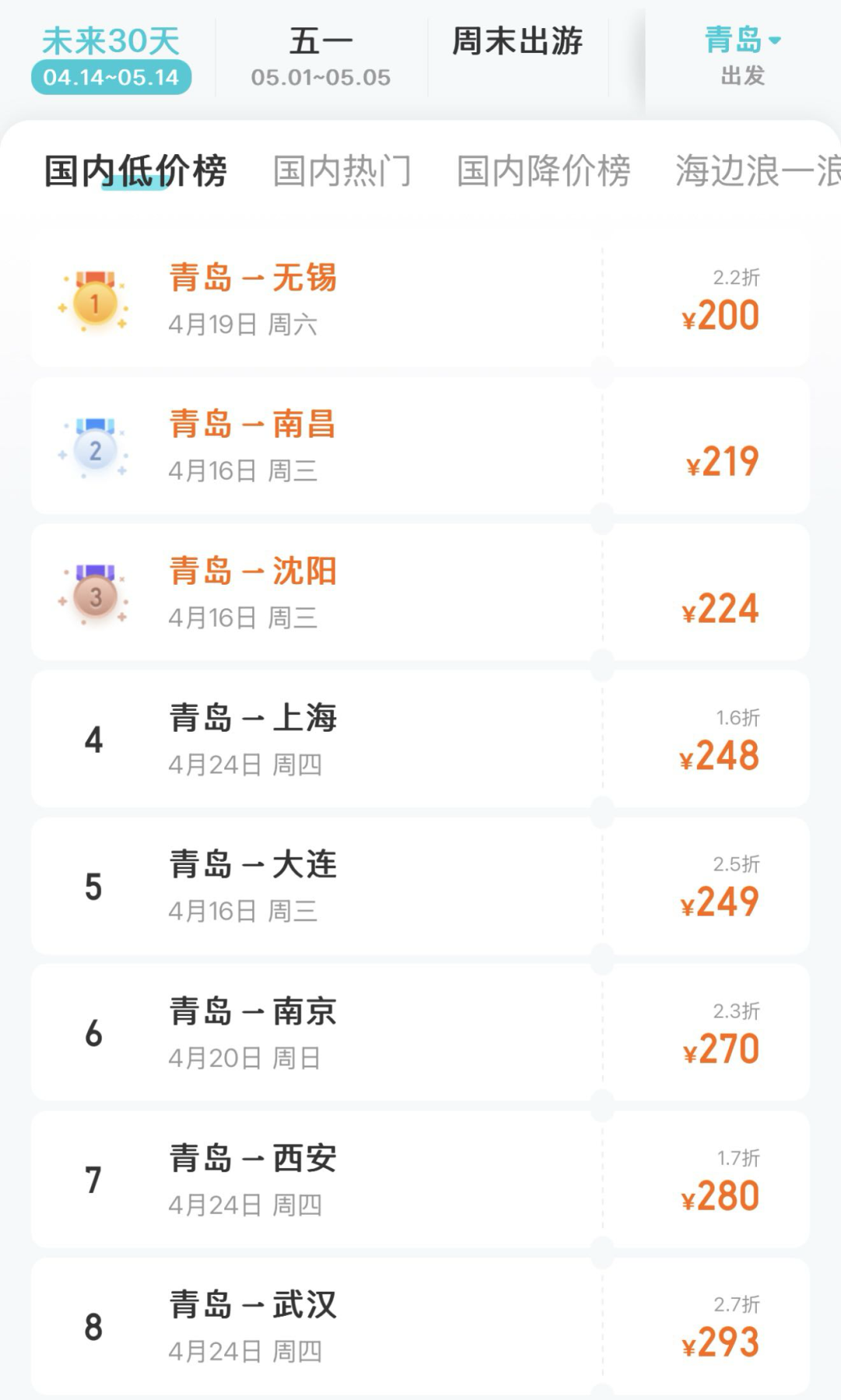Viewport: 841px width, 1400px height.
Task: Select the 国内低价榜 tab
Action: pyautogui.click(x=135, y=171)
